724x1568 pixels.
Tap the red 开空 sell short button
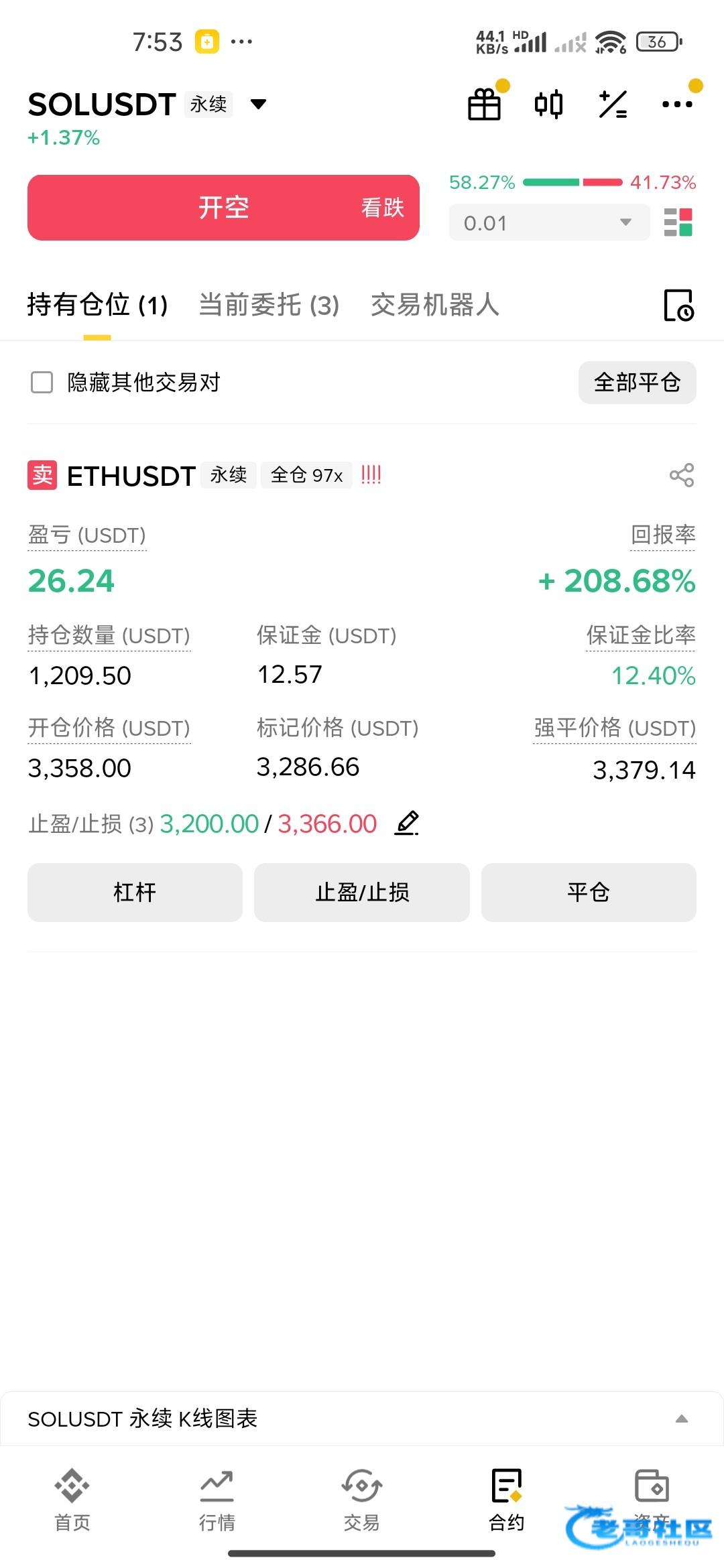pos(223,208)
